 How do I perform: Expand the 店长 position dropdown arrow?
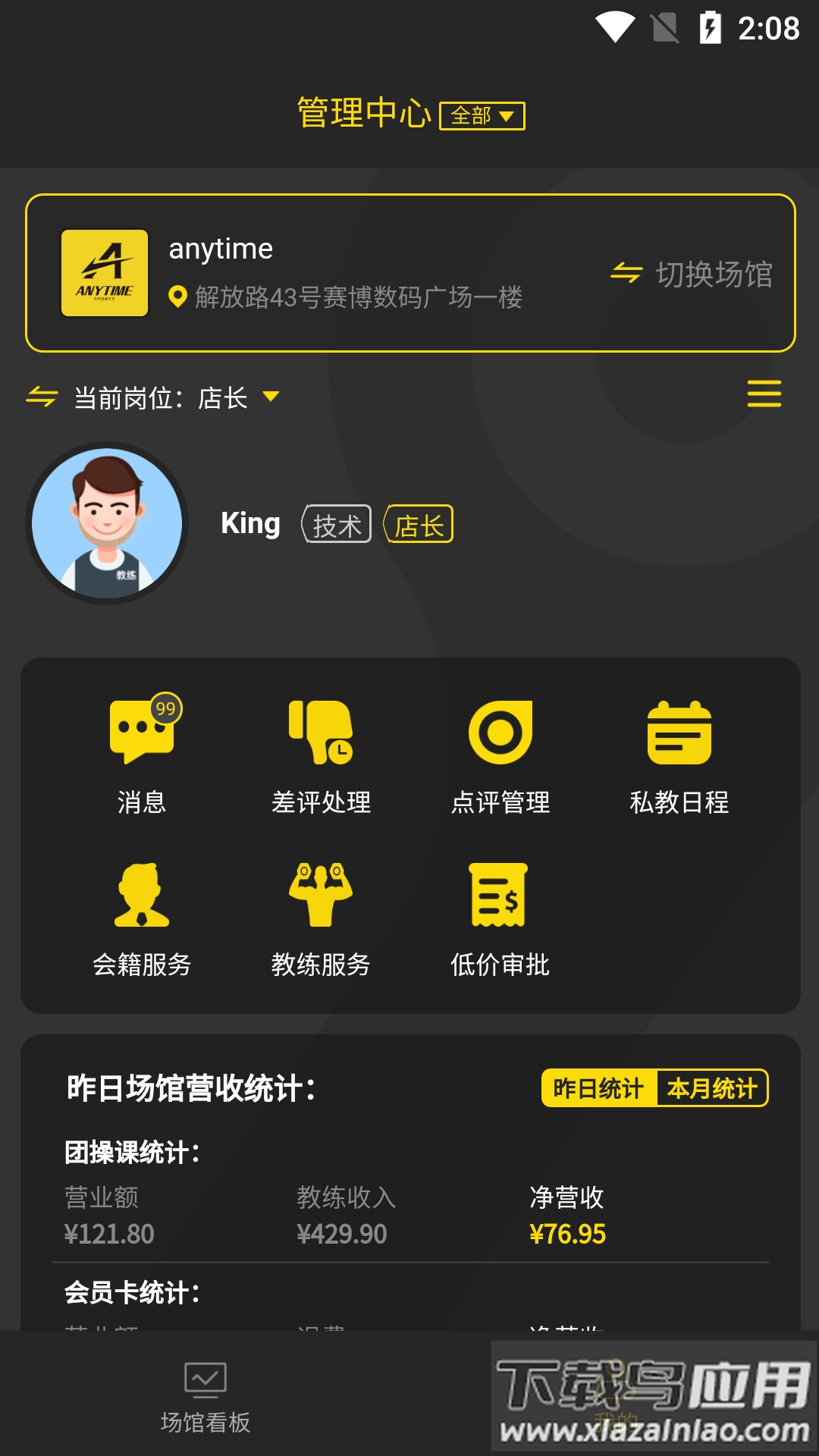point(271,397)
